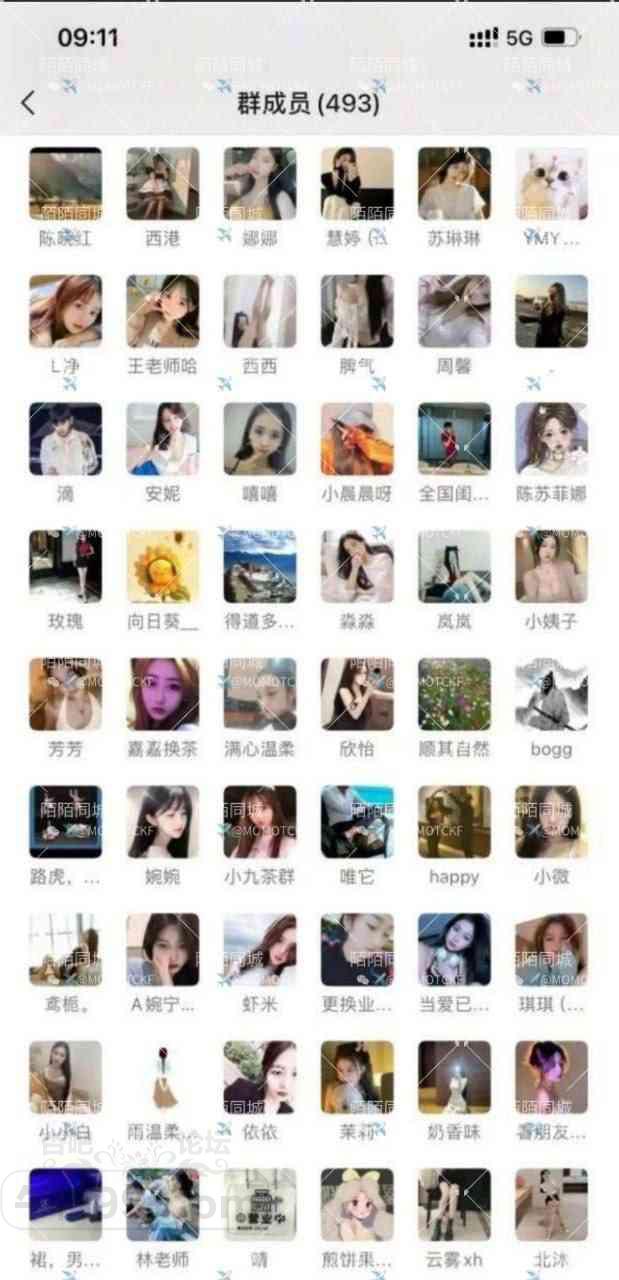Open 王老师哈's avatar tile
Screen dimensions: 619x1280
click(162, 311)
